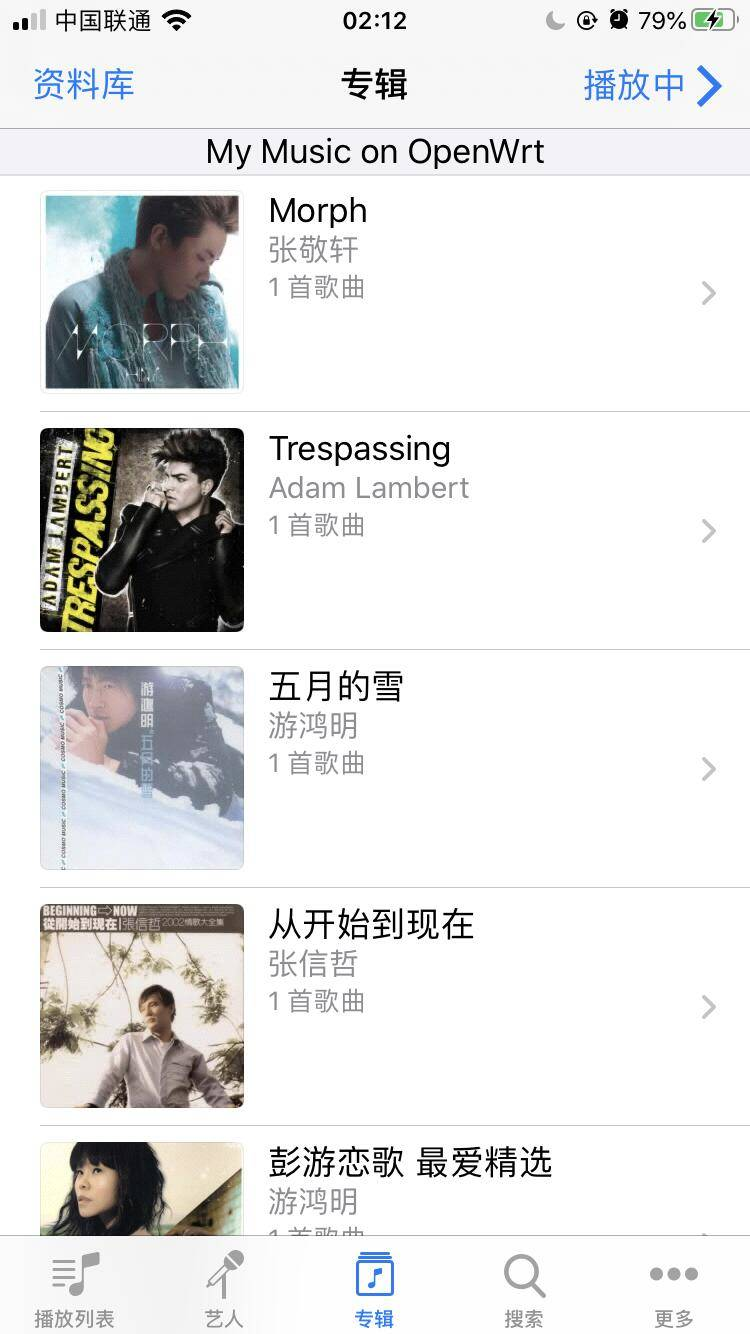Open the 播放中 now playing screen
This screenshot has width=750, height=1334.
click(651, 85)
